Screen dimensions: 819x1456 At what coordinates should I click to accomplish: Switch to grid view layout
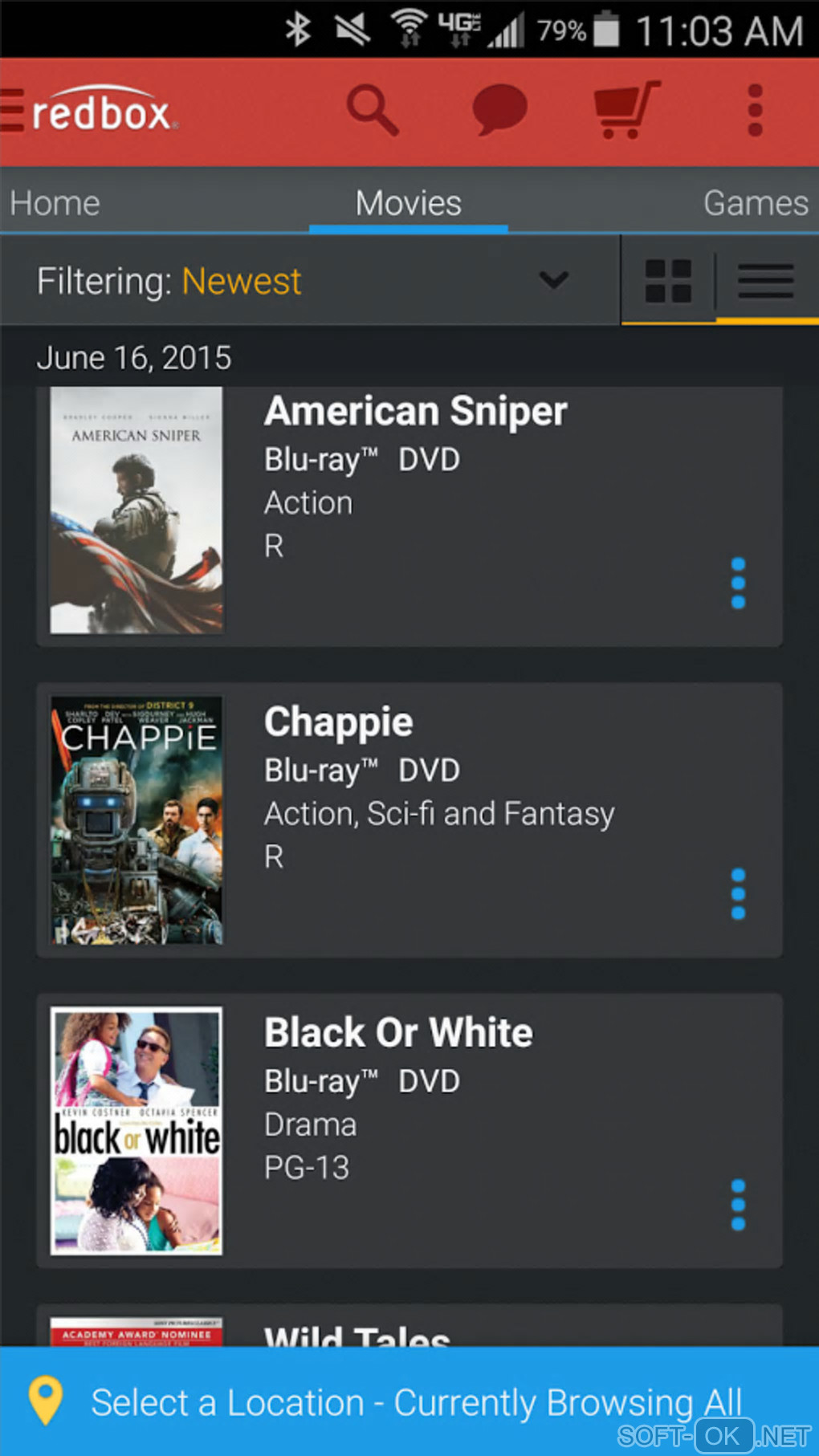668,281
